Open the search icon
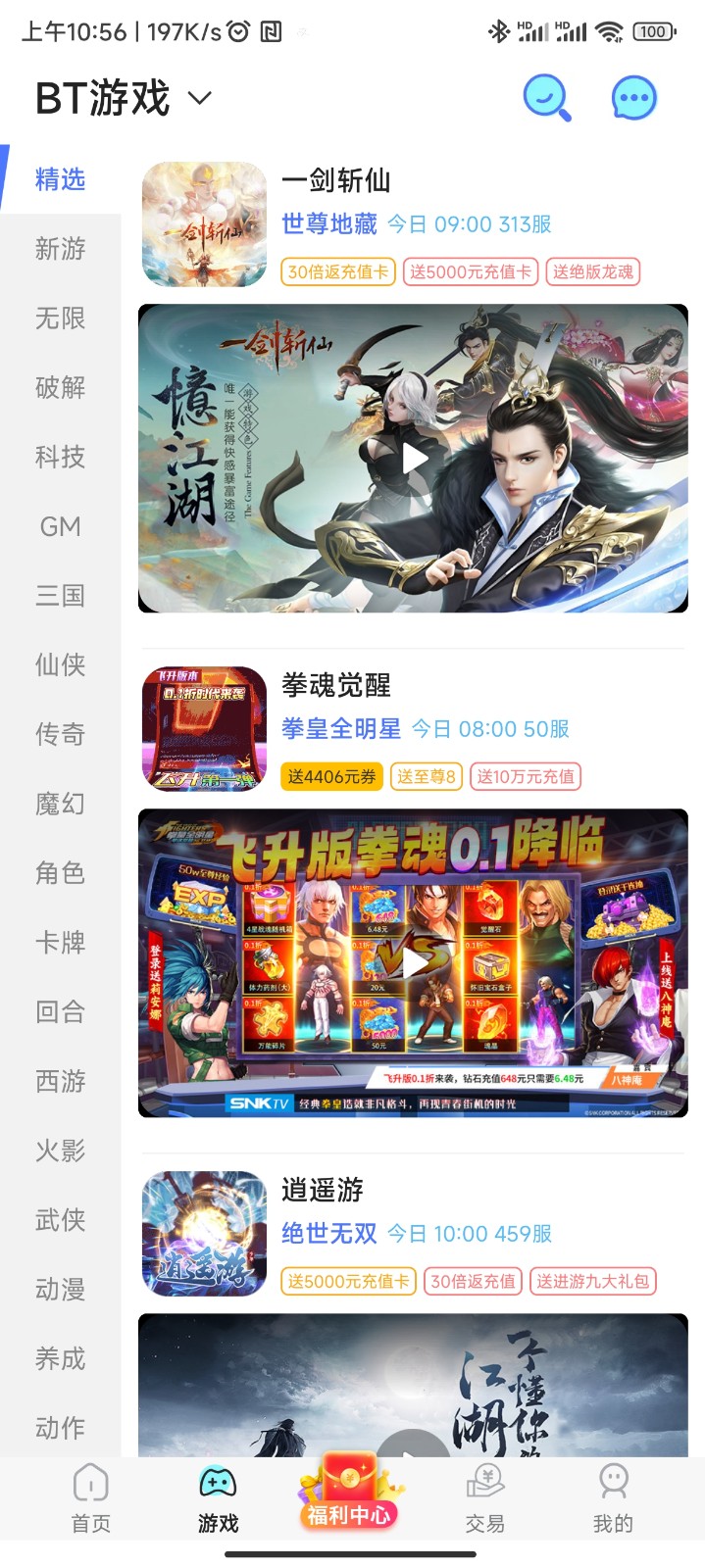This screenshot has height=1568, width=705. pos(546,98)
